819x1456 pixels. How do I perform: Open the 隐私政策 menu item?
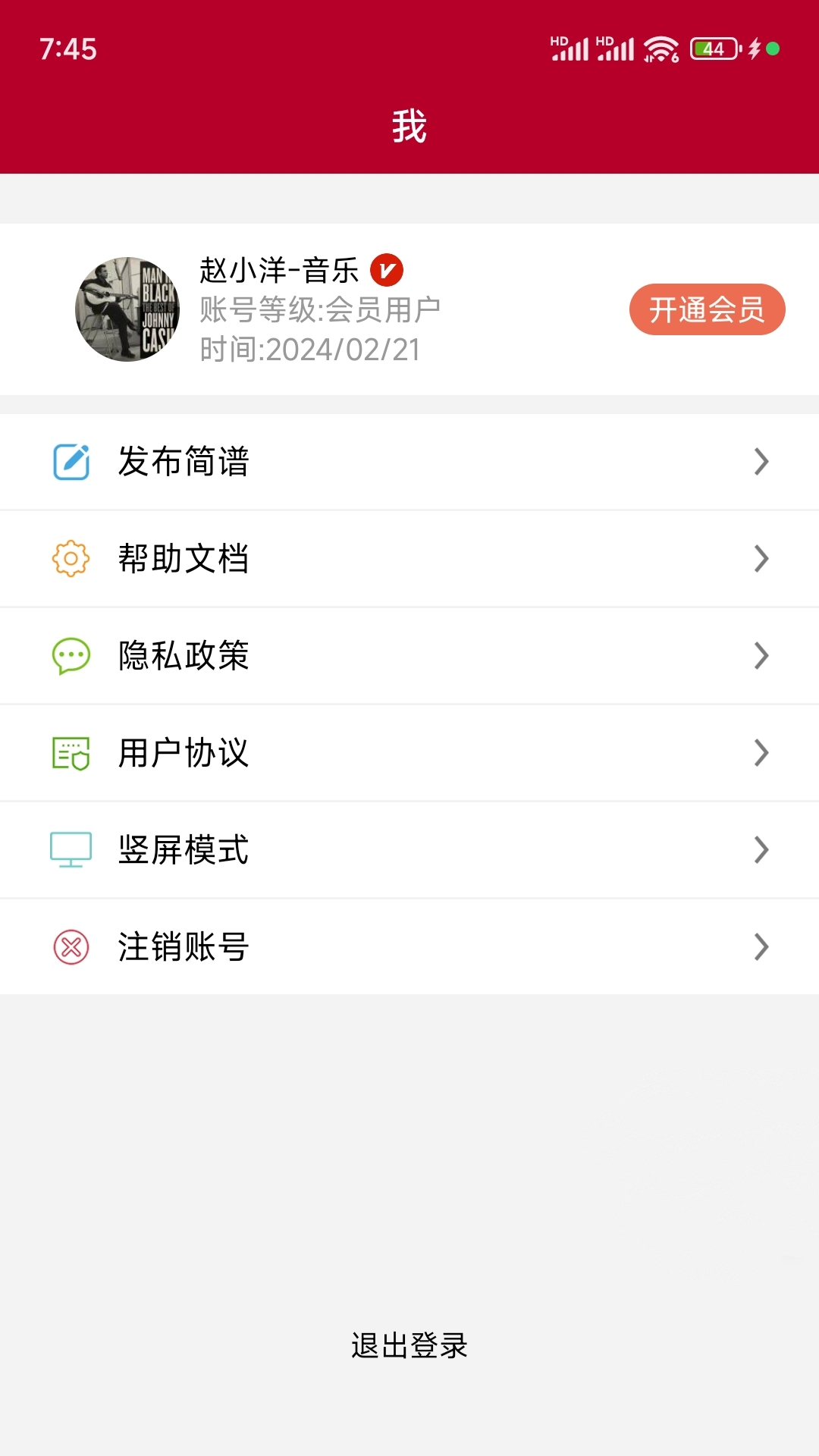pyautogui.click(x=409, y=655)
